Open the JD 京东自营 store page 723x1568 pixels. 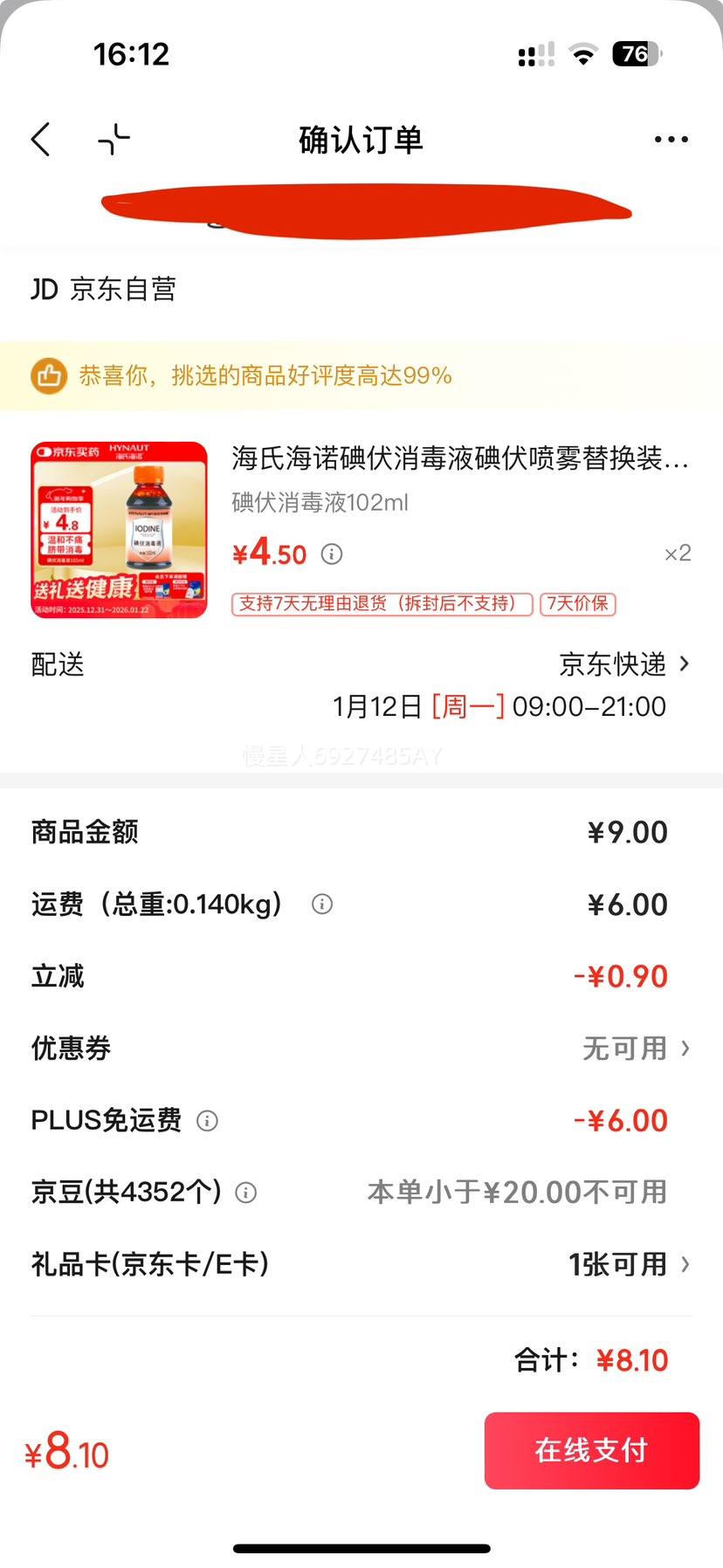click(105, 289)
